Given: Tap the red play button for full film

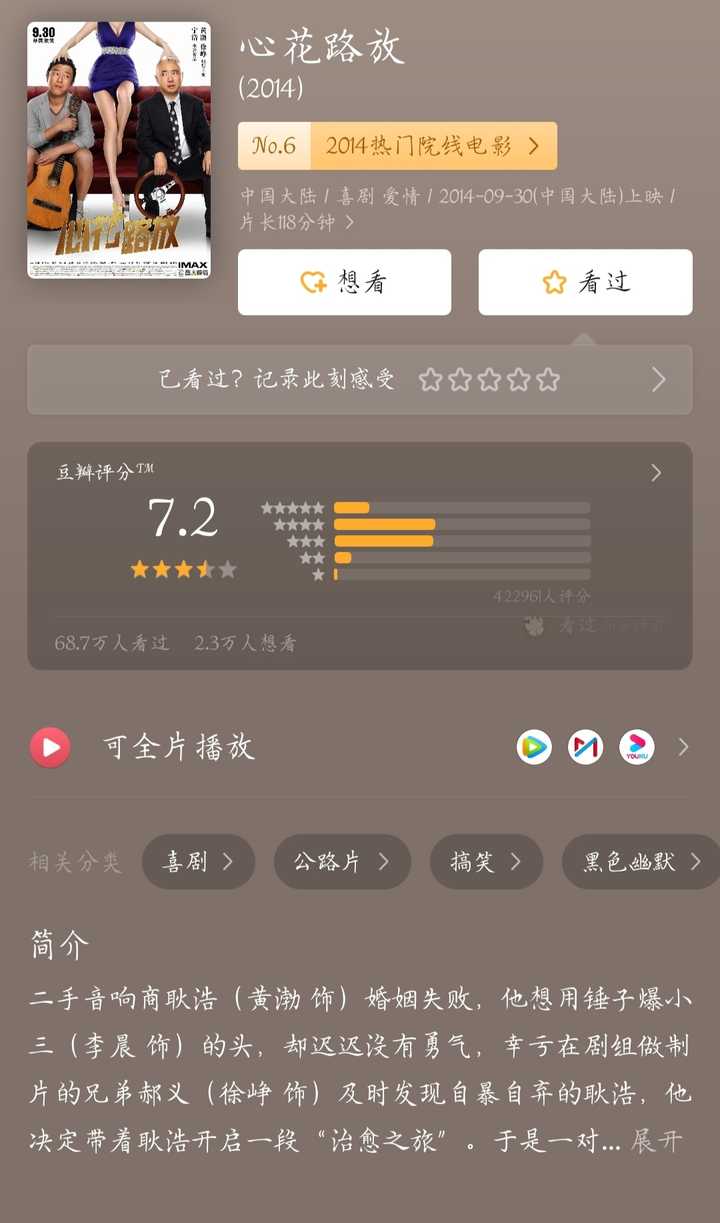Looking at the screenshot, I should (x=50, y=747).
